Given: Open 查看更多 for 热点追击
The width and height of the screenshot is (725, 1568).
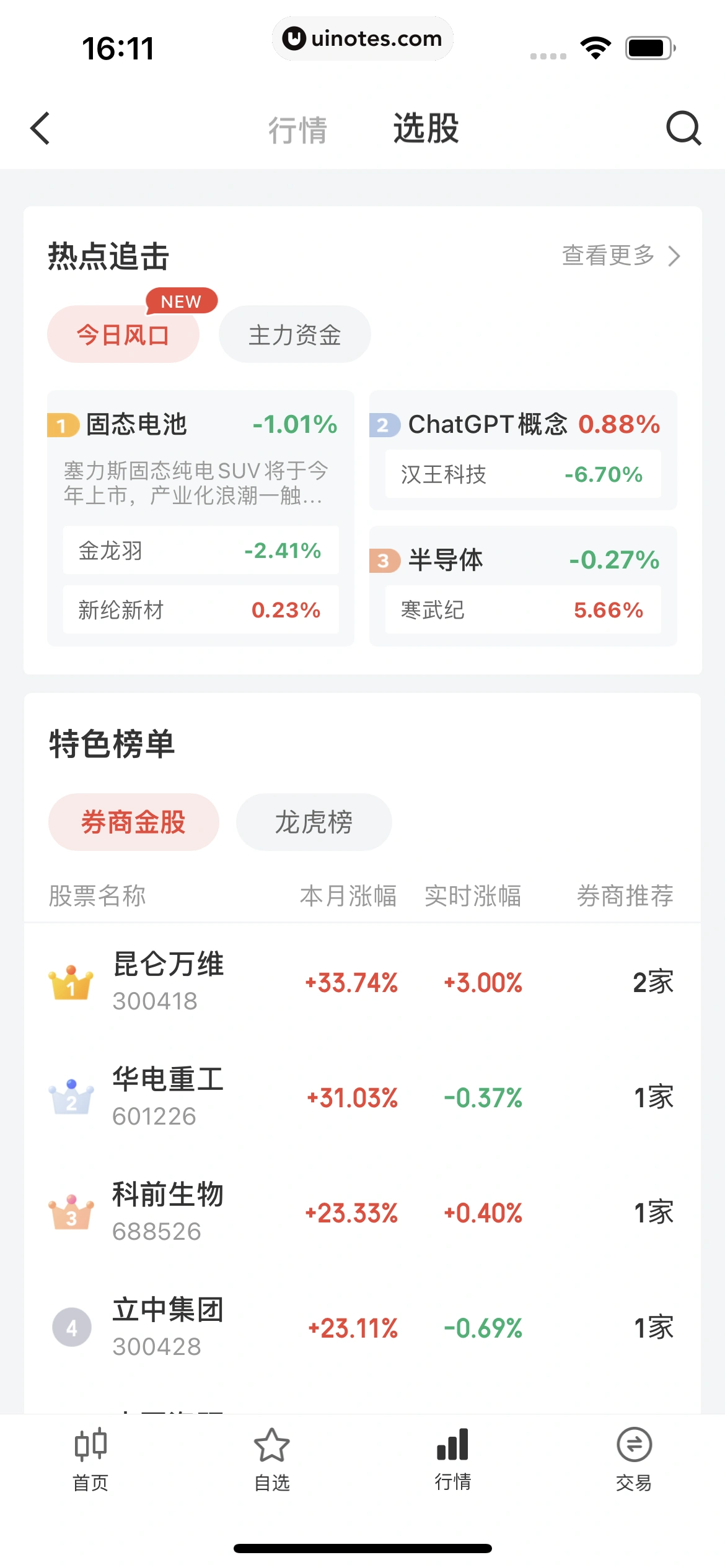Looking at the screenshot, I should tap(621, 255).
